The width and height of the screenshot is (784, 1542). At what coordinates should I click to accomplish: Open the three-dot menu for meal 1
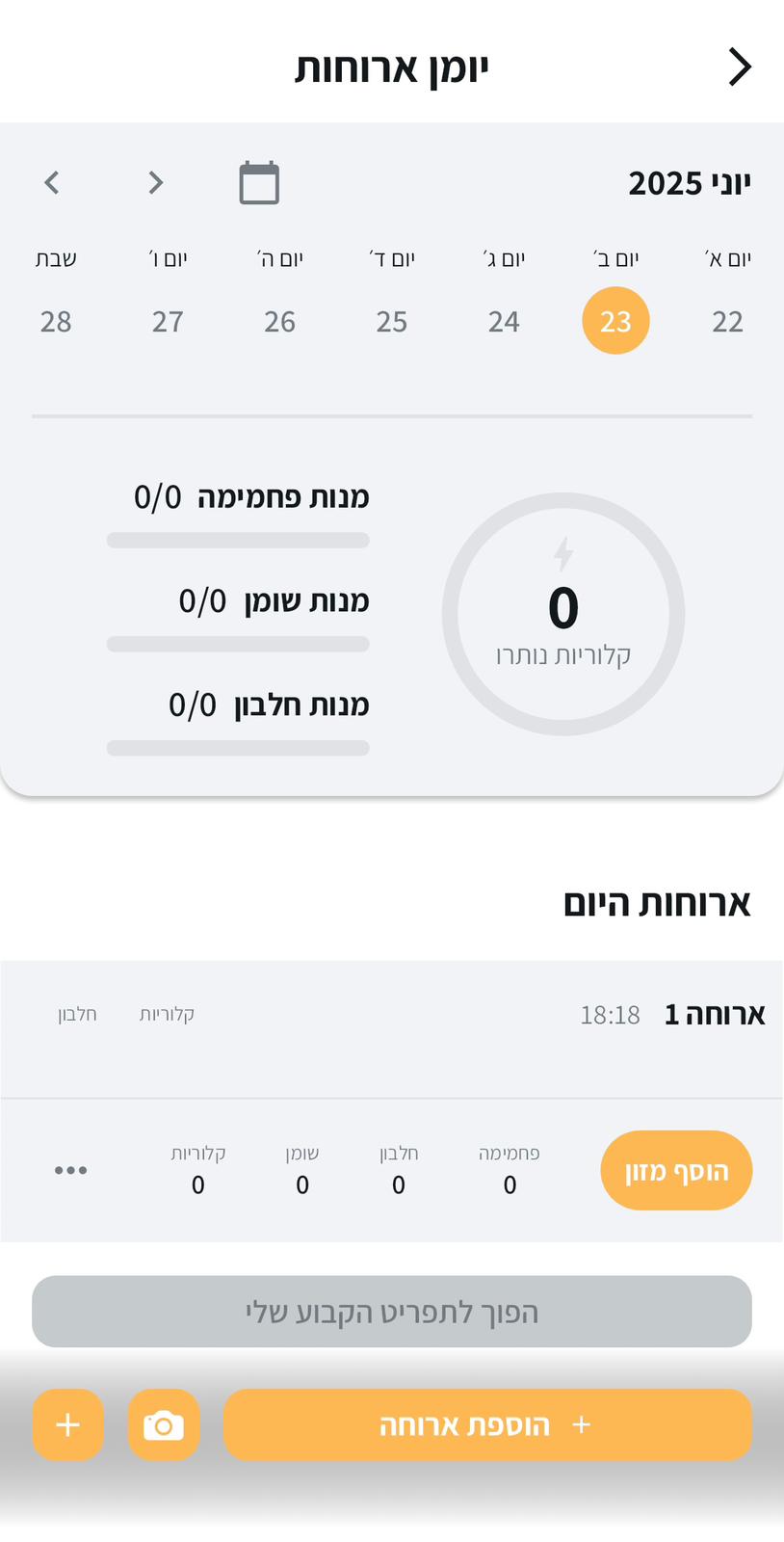point(71,1171)
